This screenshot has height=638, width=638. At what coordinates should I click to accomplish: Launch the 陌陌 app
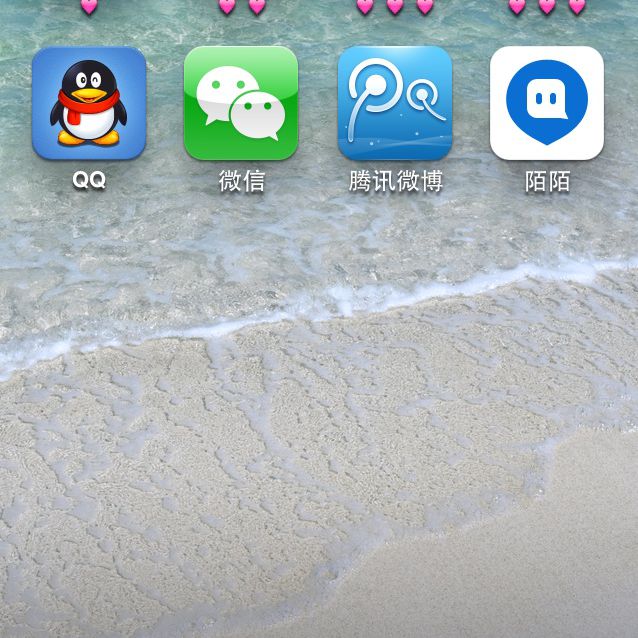547,103
